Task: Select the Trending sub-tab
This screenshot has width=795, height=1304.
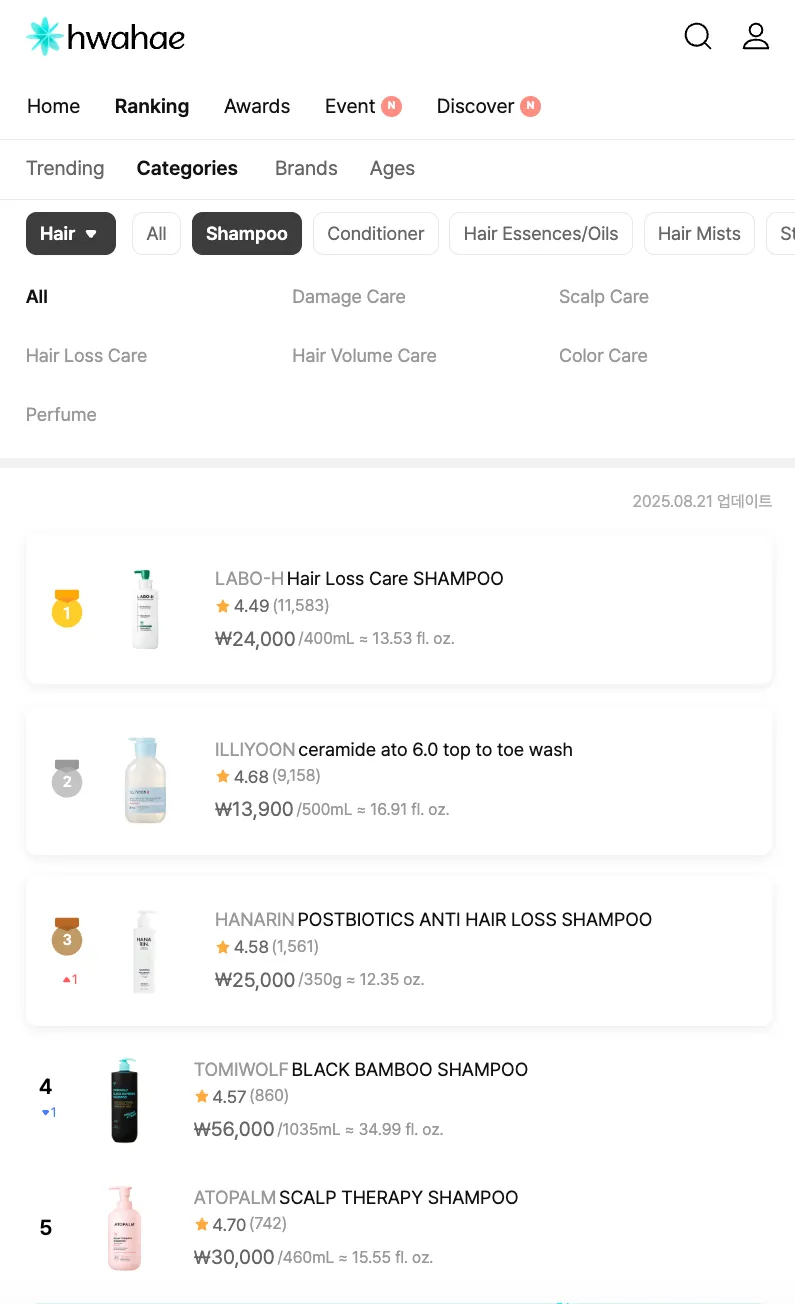Action: (65, 168)
